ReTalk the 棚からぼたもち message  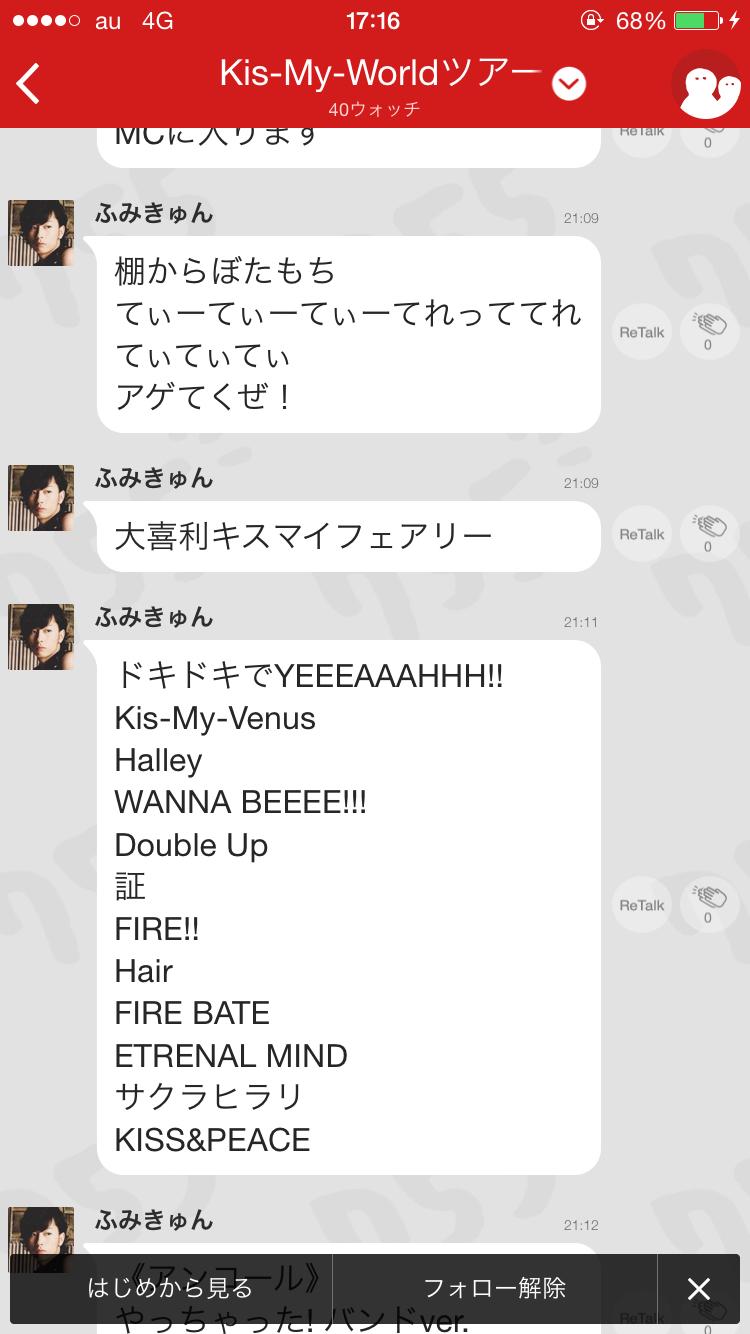coord(641,332)
